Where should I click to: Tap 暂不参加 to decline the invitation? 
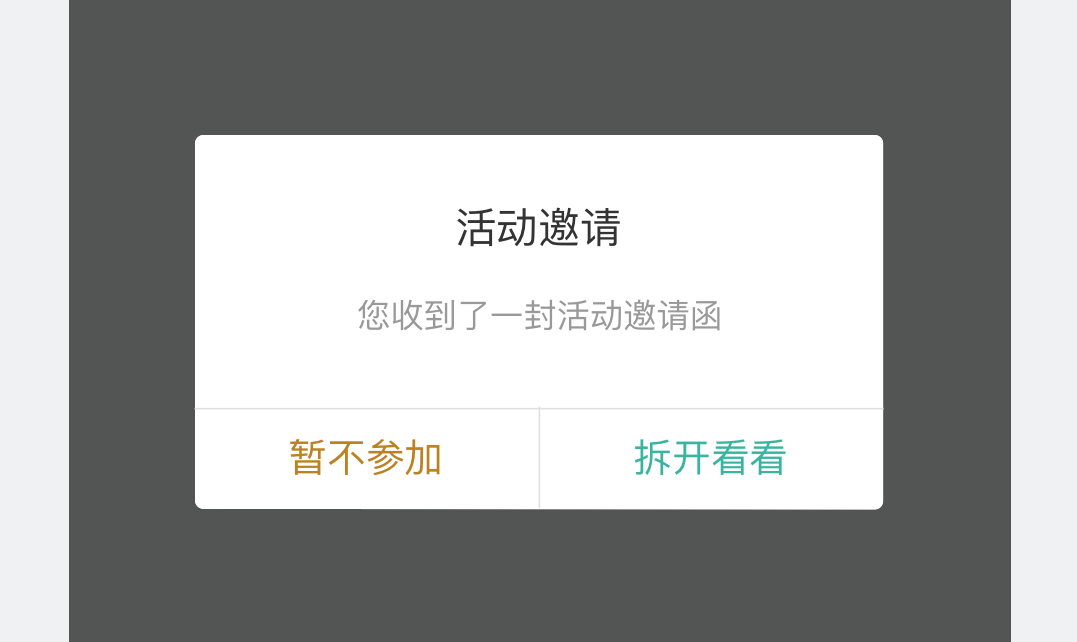click(366, 458)
